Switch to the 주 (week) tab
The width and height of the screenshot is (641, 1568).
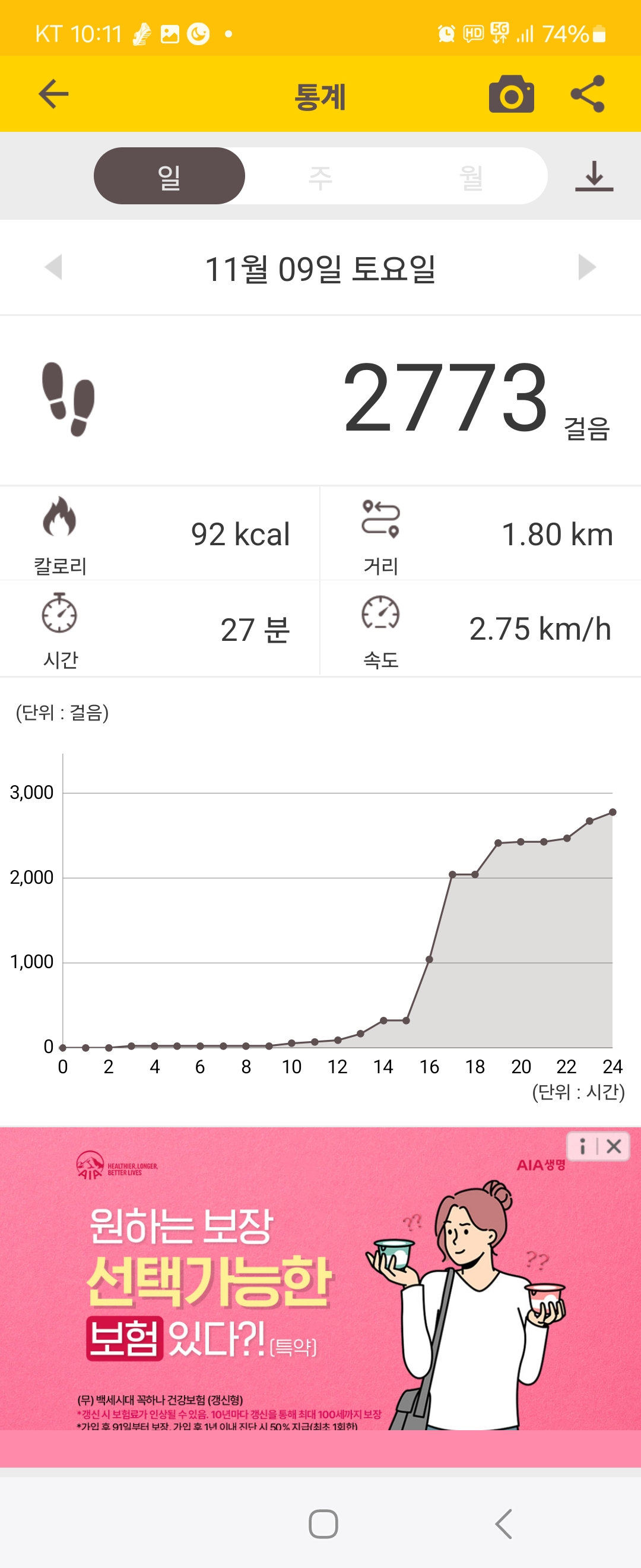[320, 176]
